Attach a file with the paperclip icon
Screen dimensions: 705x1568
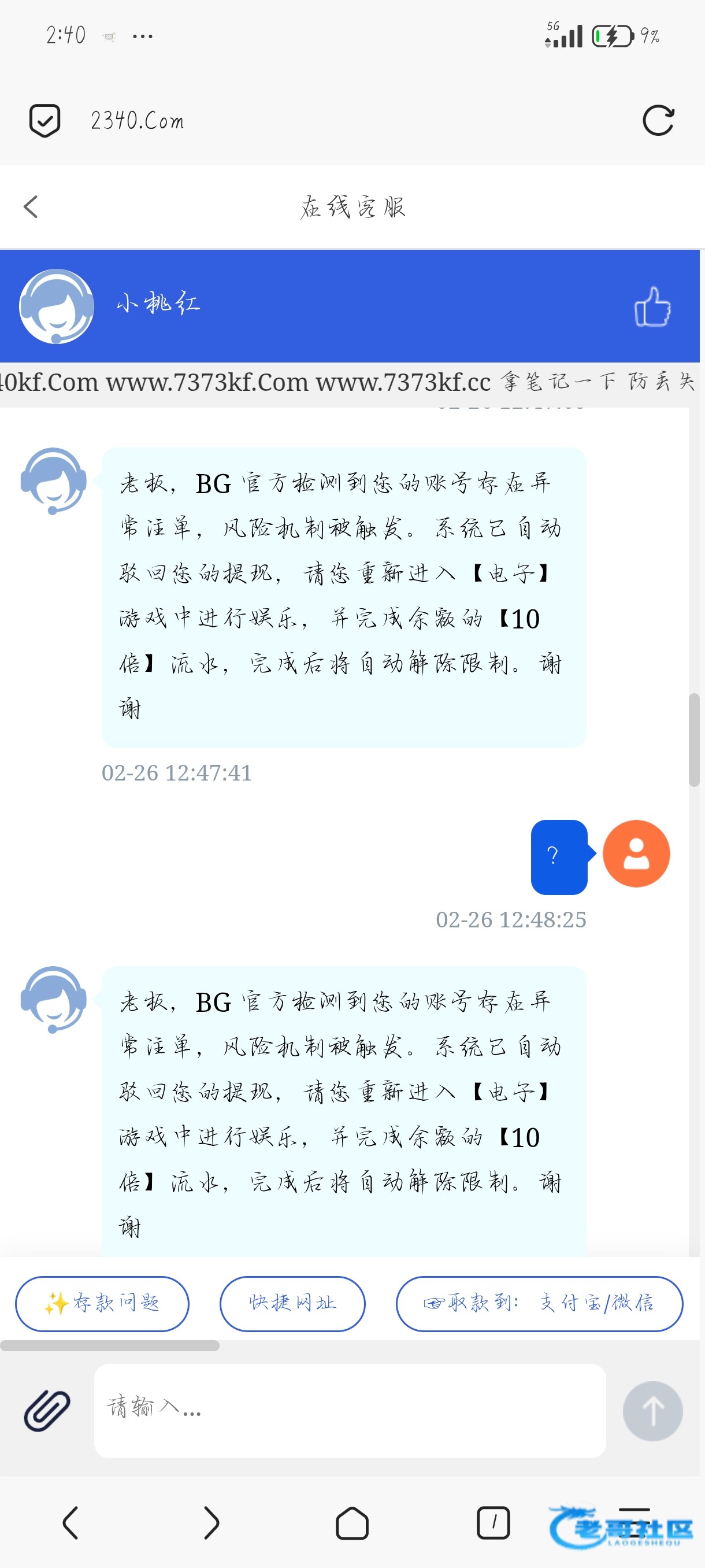[x=47, y=1410]
